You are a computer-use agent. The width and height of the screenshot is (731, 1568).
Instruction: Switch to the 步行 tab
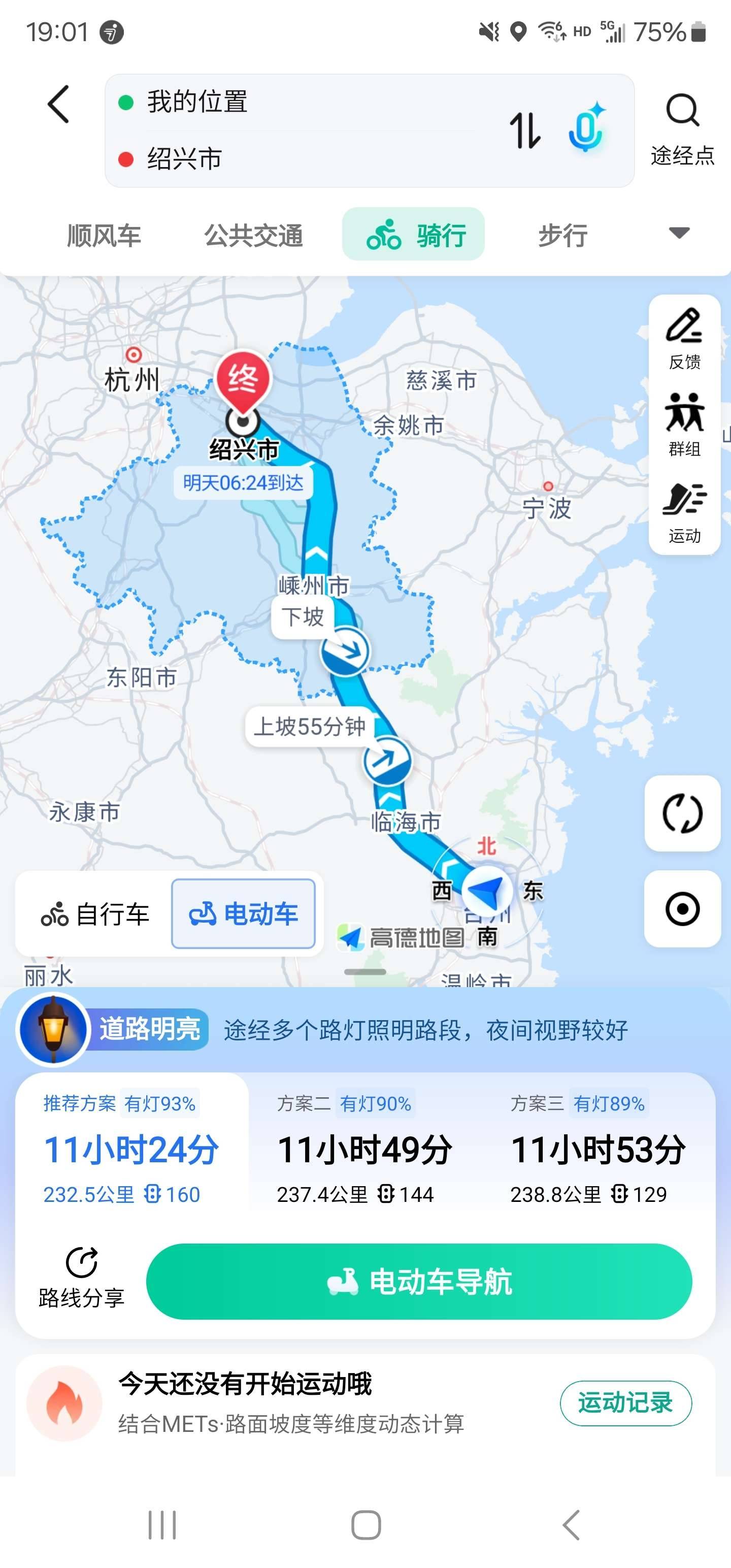click(562, 236)
